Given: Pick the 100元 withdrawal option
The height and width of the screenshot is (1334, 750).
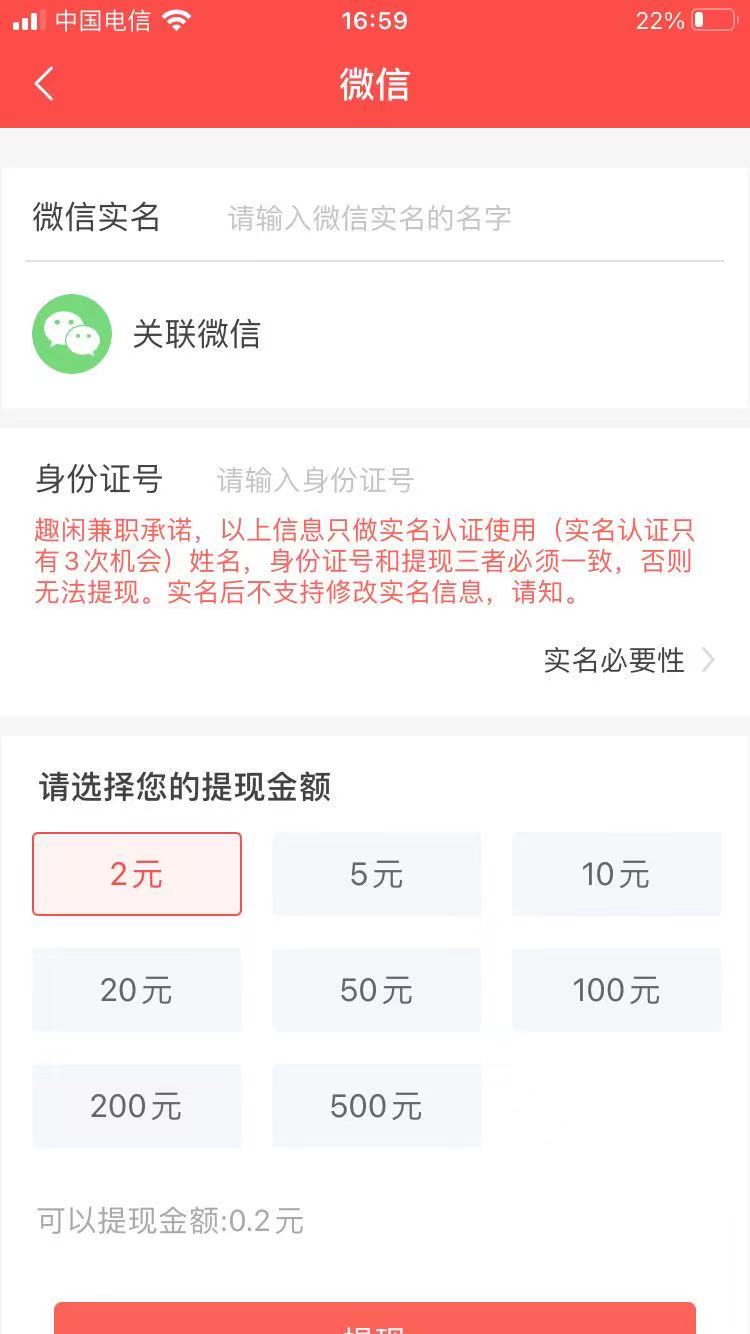Looking at the screenshot, I should (616, 990).
